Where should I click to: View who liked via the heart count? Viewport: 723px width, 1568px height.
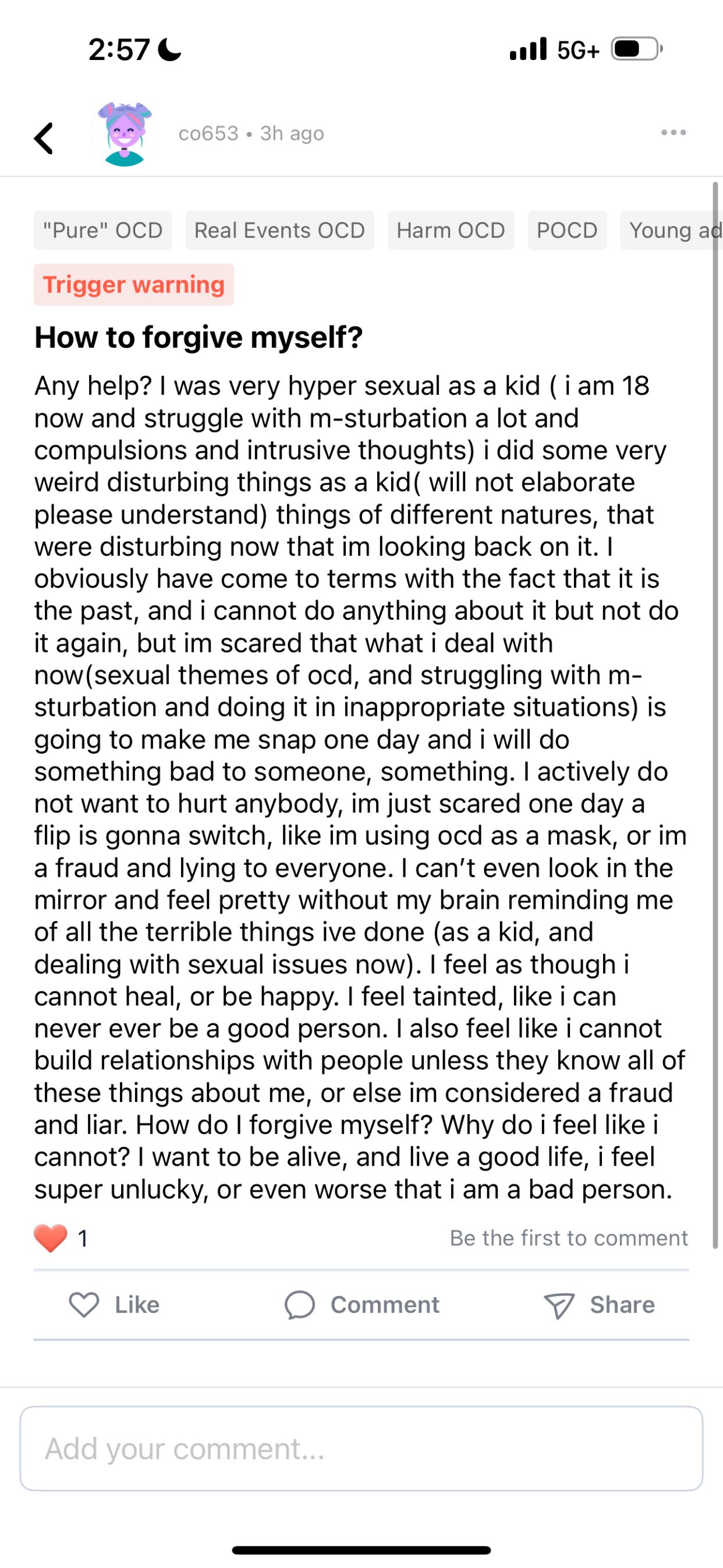click(x=61, y=1238)
